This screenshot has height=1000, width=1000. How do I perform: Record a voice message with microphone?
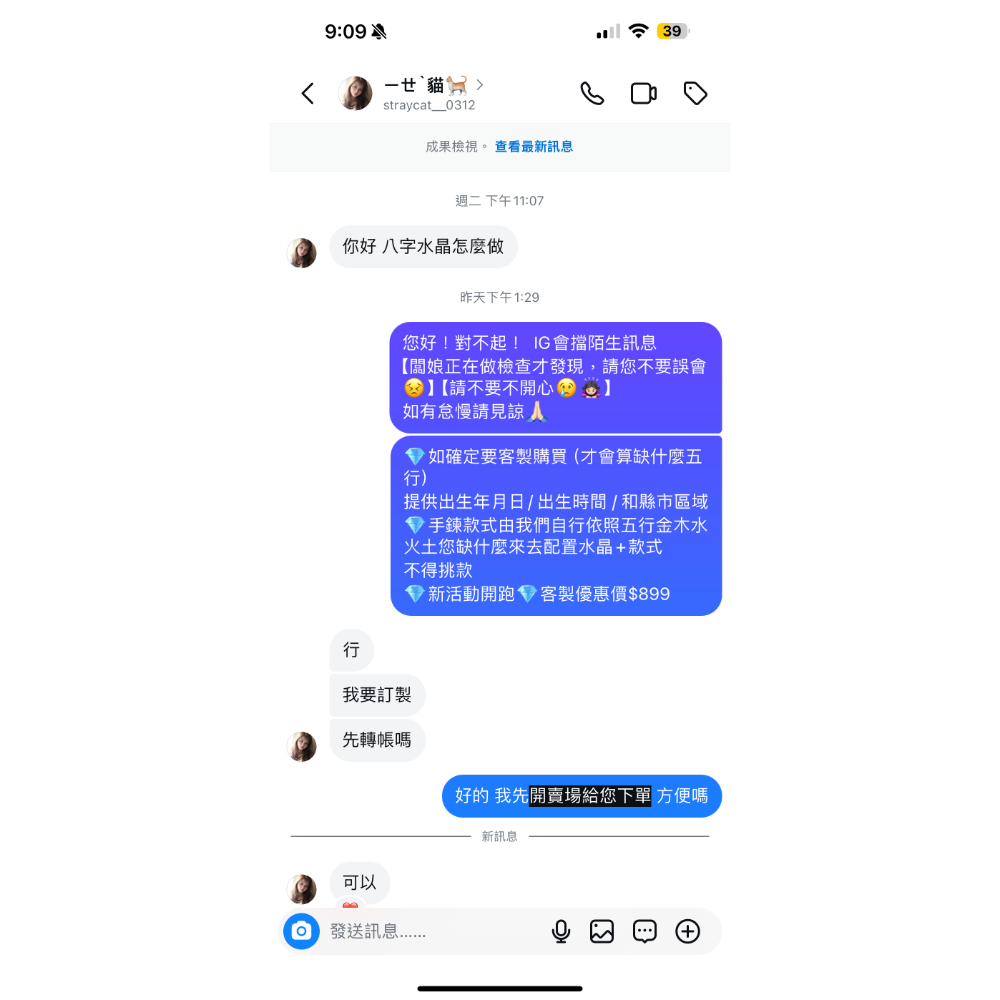click(x=561, y=931)
